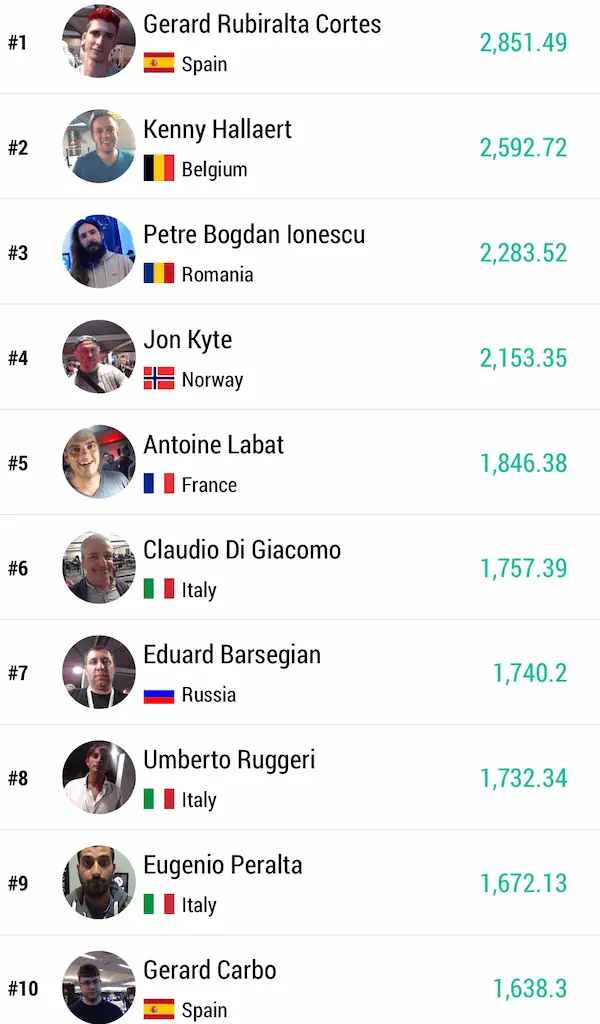Tap Antoine Labat's leaderboard entry

tap(214, 446)
